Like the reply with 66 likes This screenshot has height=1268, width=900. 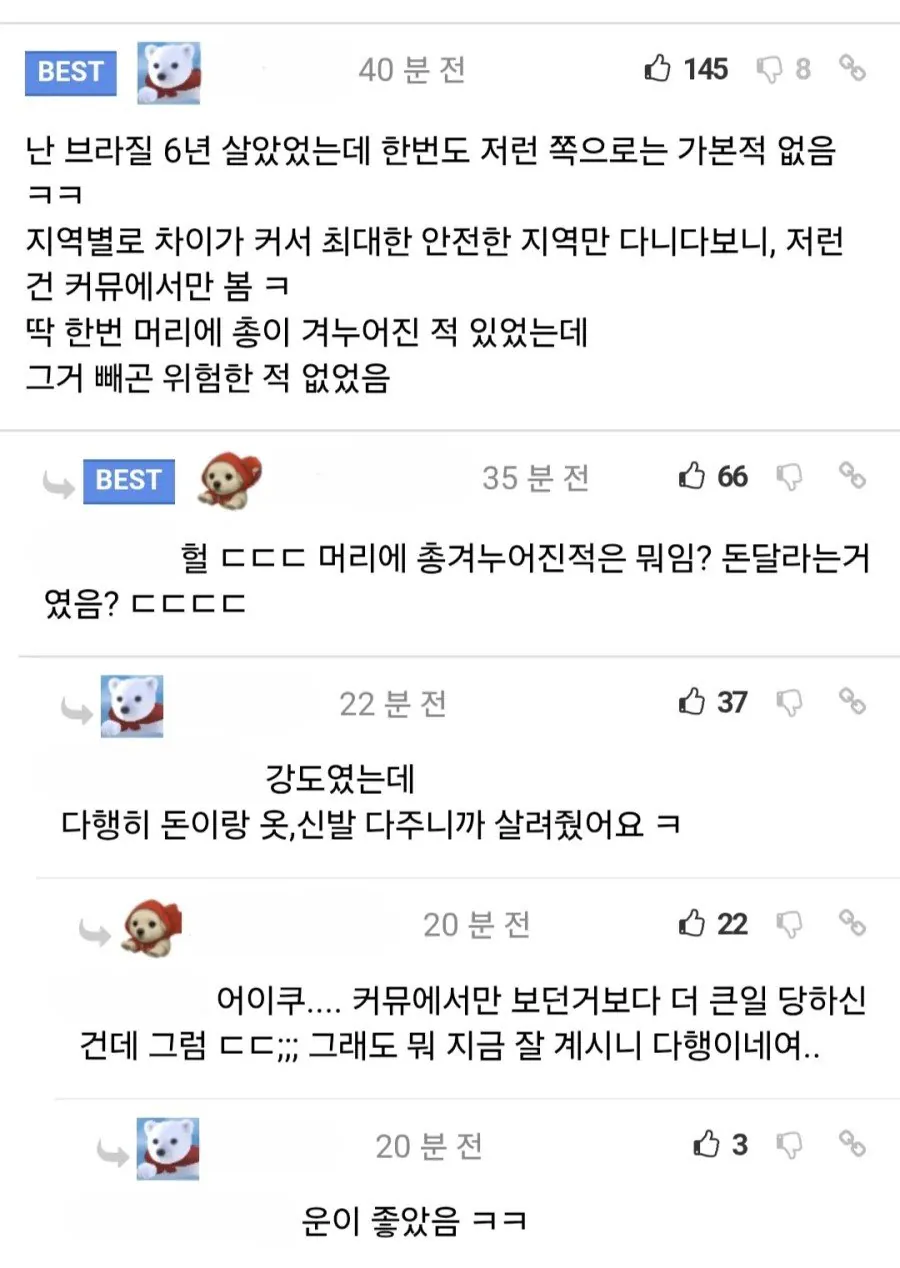coord(692,477)
